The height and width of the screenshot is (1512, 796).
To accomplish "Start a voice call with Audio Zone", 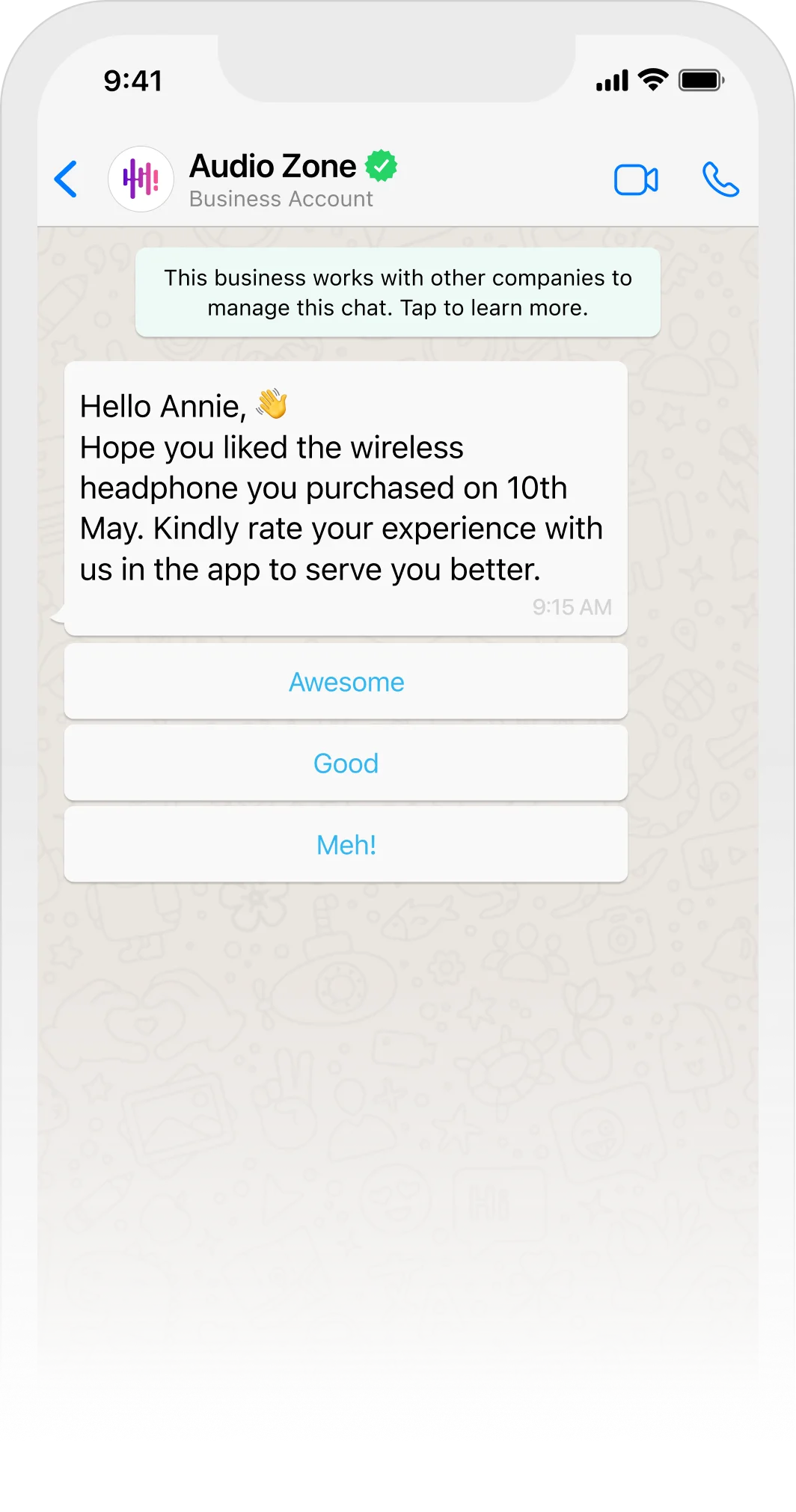I will click(720, 180).
